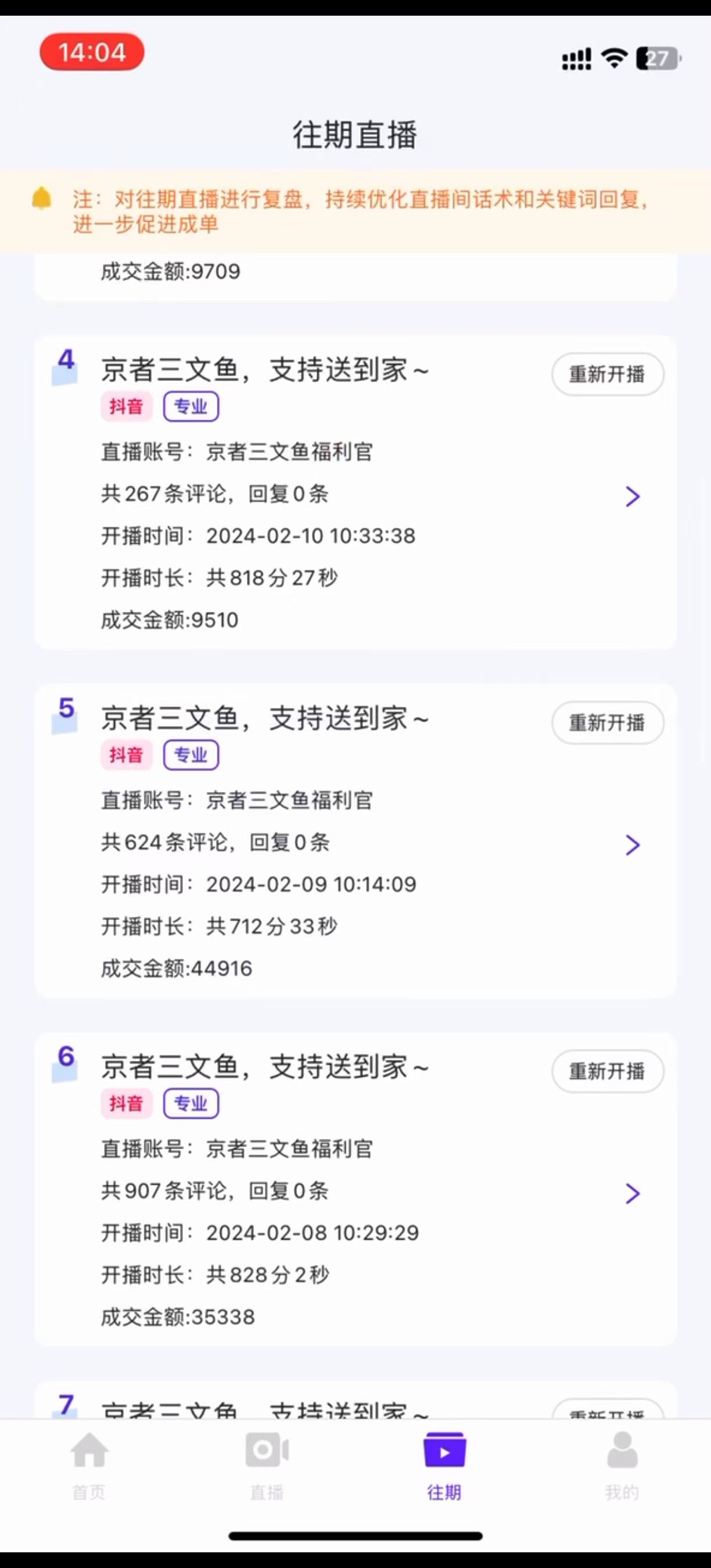
Task: Tap 重新开播 on live record 6
Action: pyautogui.click(x=607, y=1071)
